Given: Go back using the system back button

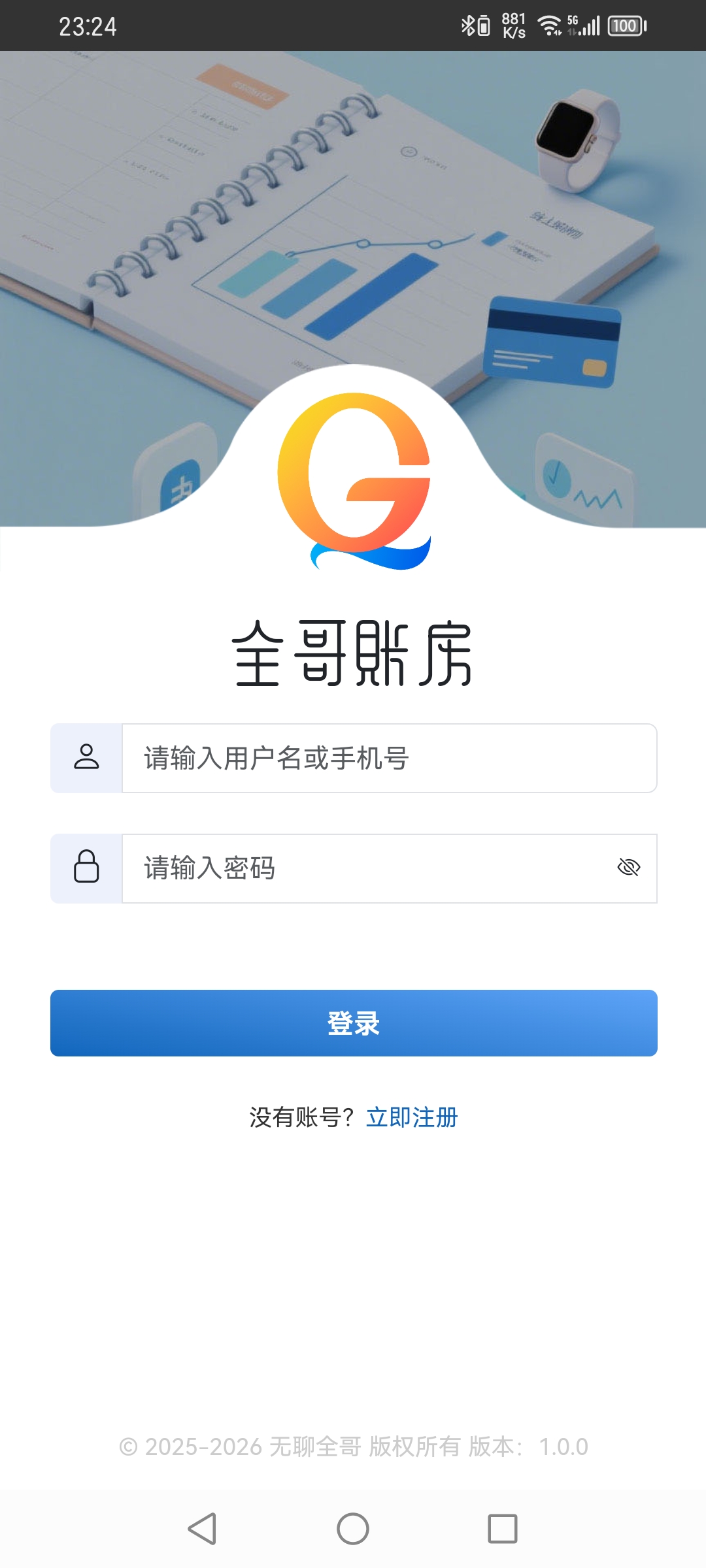Looking at the screenshot, I should (x=202, y=1529).
